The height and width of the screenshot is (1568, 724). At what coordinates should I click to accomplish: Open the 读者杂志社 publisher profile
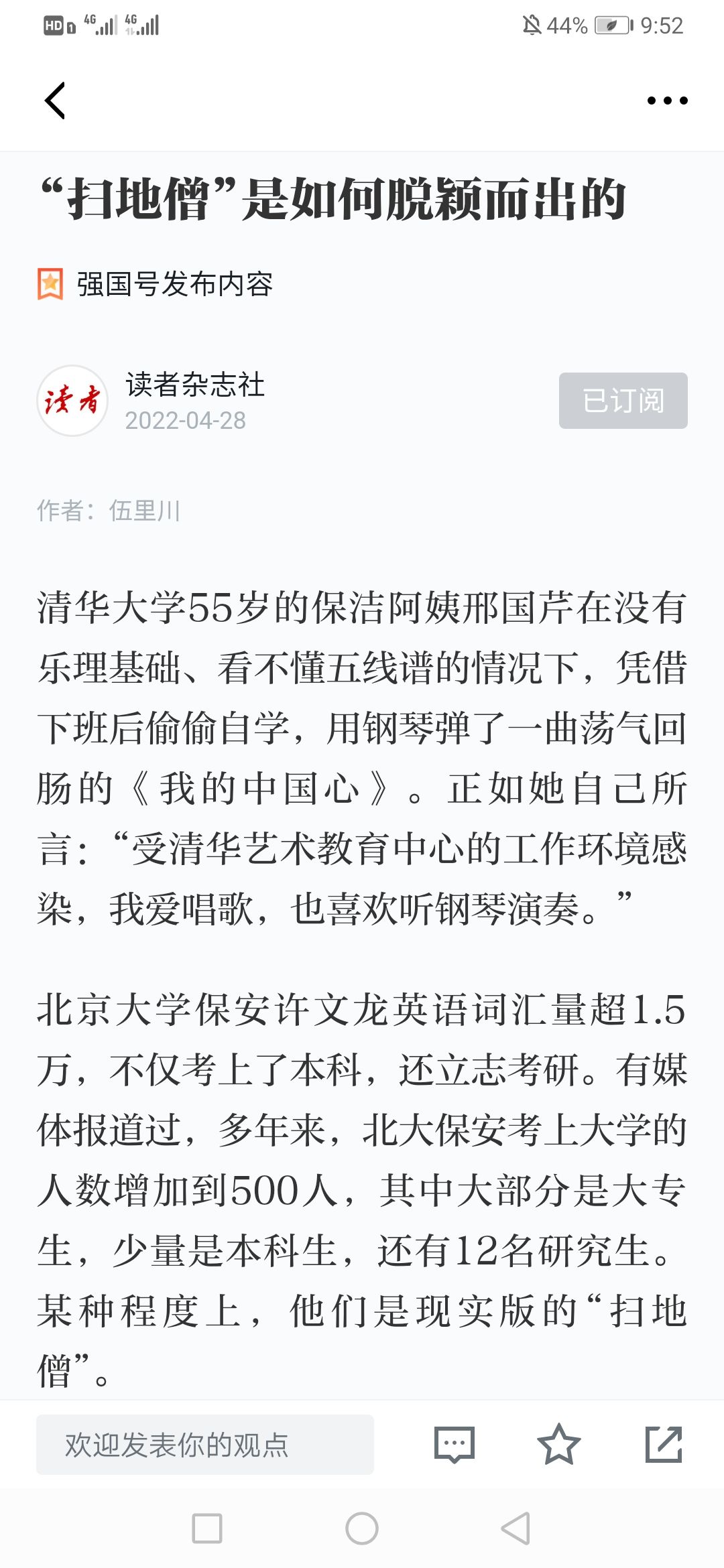tap(194, 385)
